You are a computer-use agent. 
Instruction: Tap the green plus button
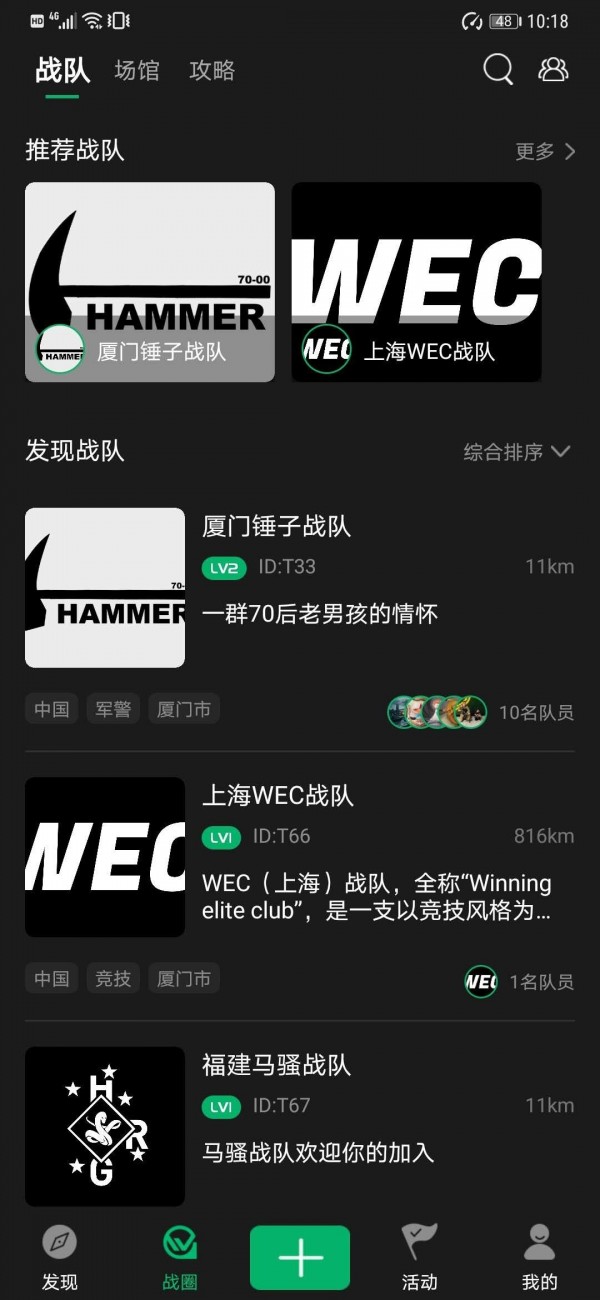[300, 1257]
